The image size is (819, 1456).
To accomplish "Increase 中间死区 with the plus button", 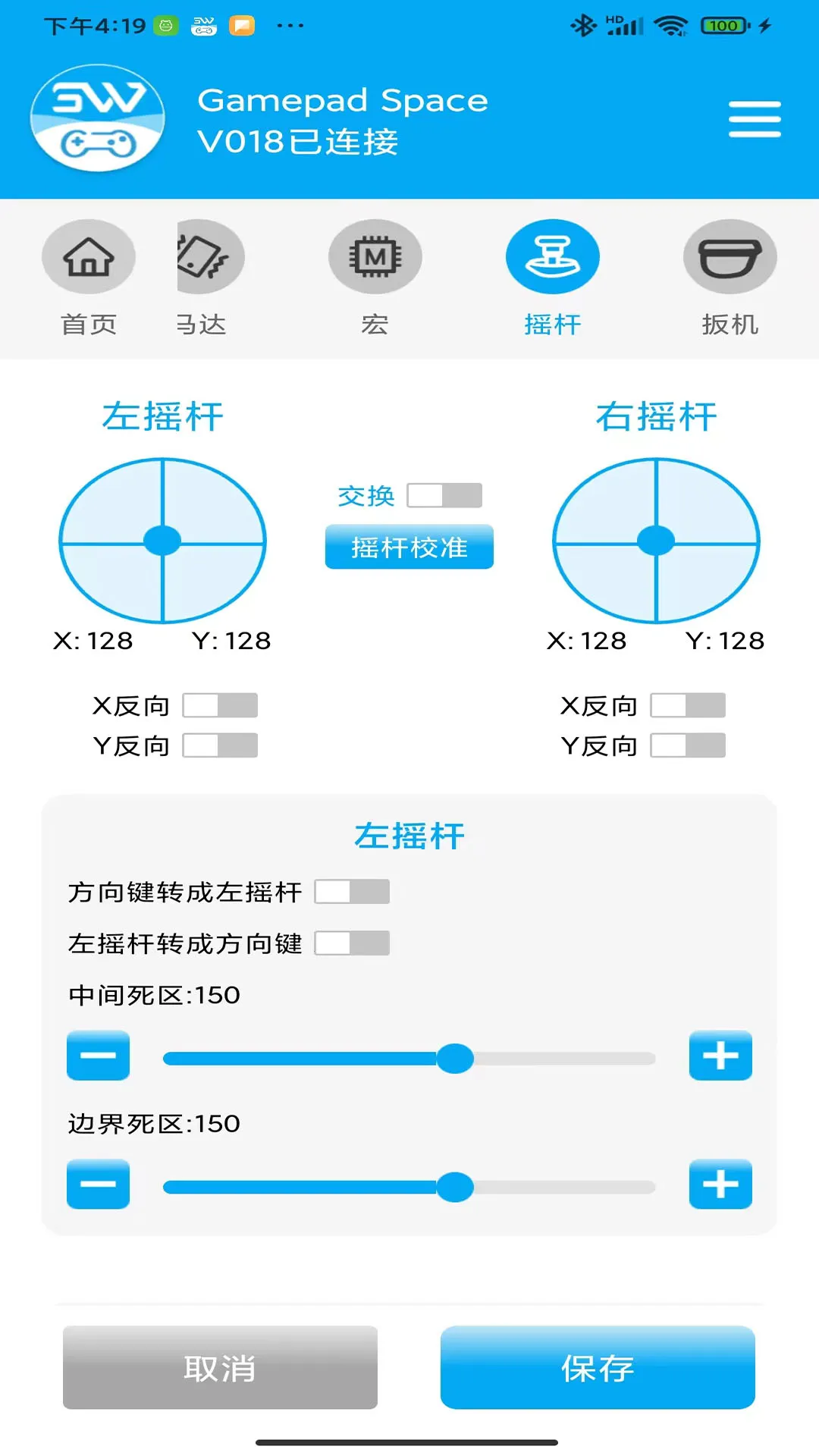I will (x=720, y=1056).
